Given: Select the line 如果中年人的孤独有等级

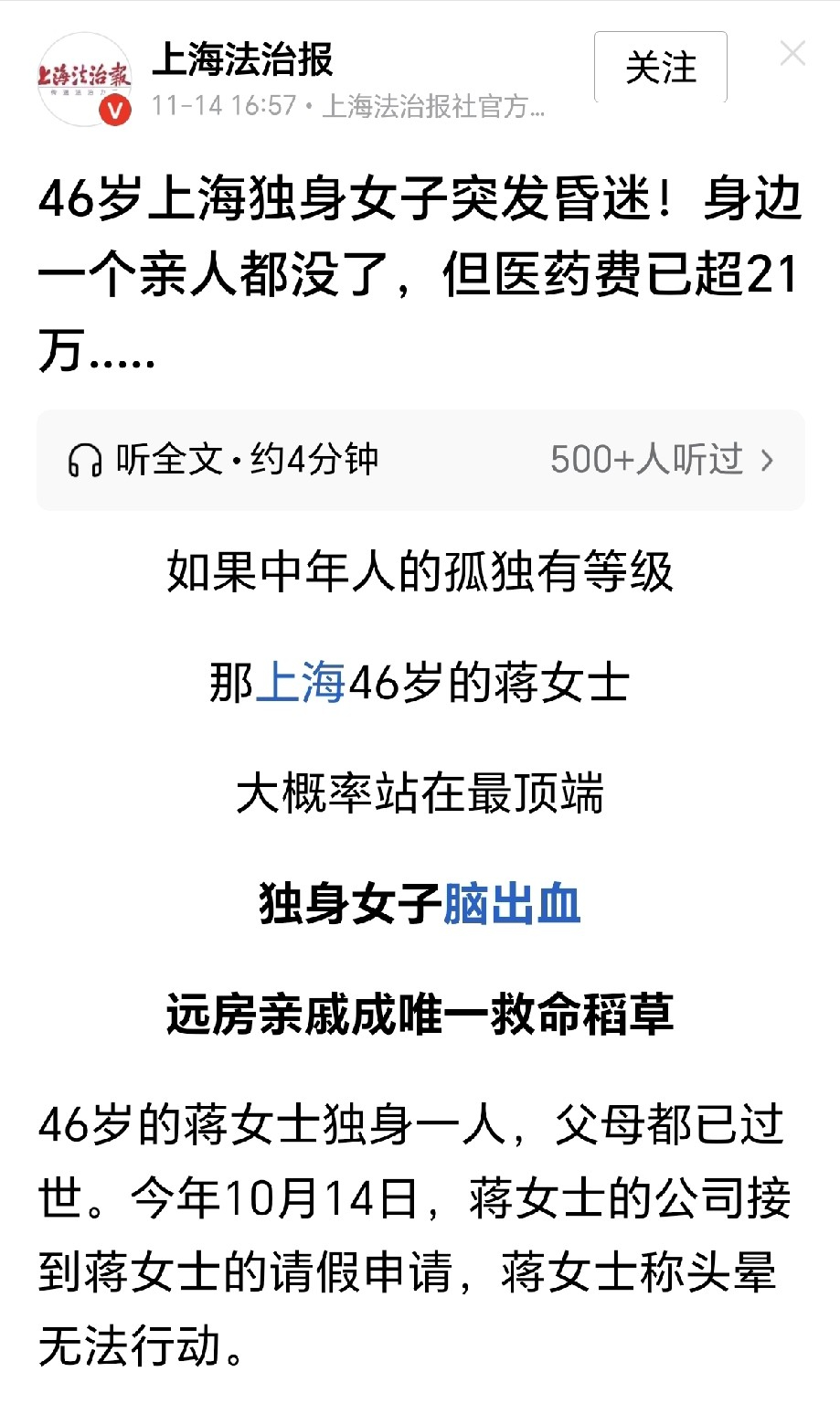Looking at the screenshot, I should 420,569.
